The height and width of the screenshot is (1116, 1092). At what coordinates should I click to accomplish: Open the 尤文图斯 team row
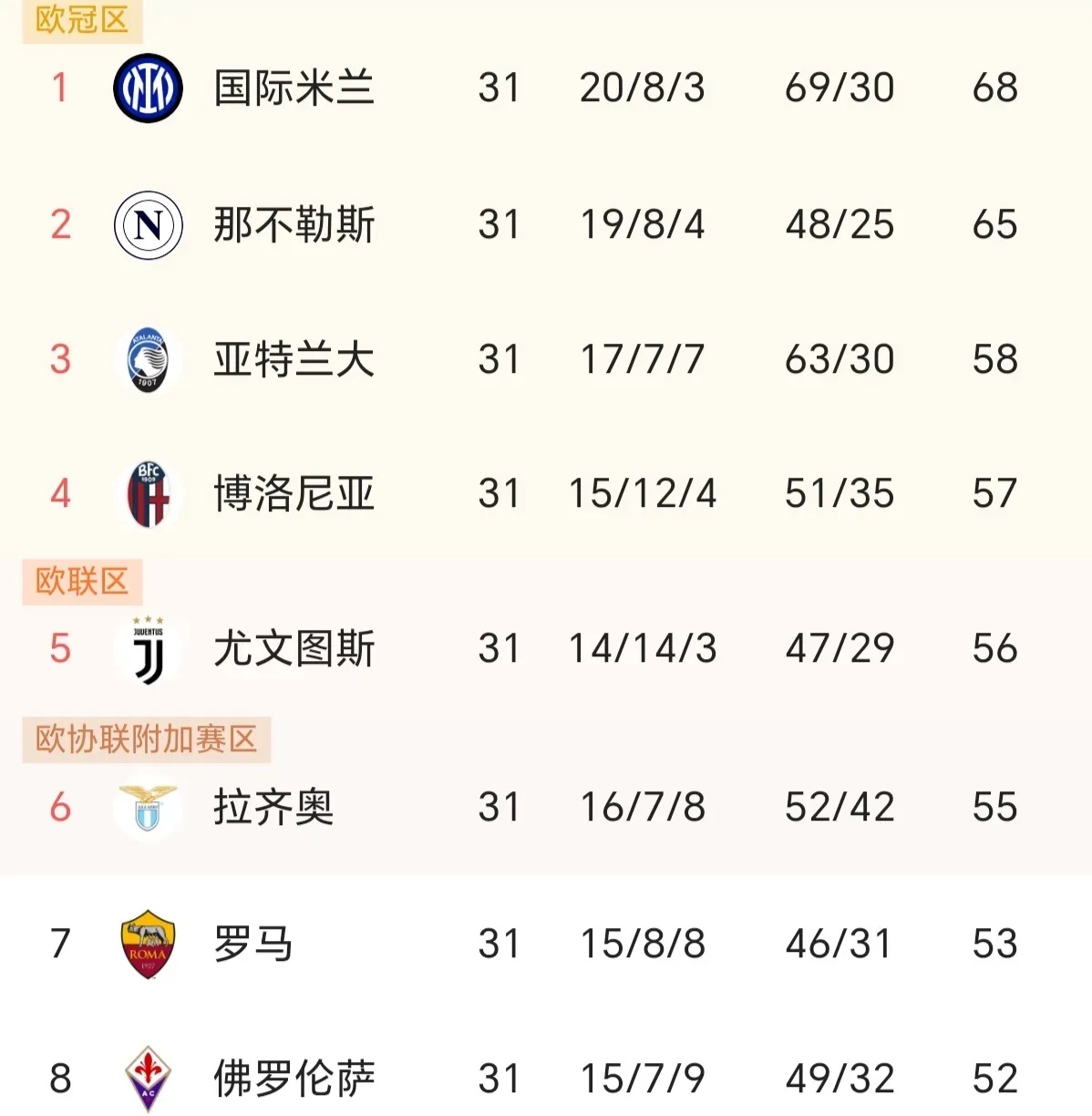click(294, 649)
